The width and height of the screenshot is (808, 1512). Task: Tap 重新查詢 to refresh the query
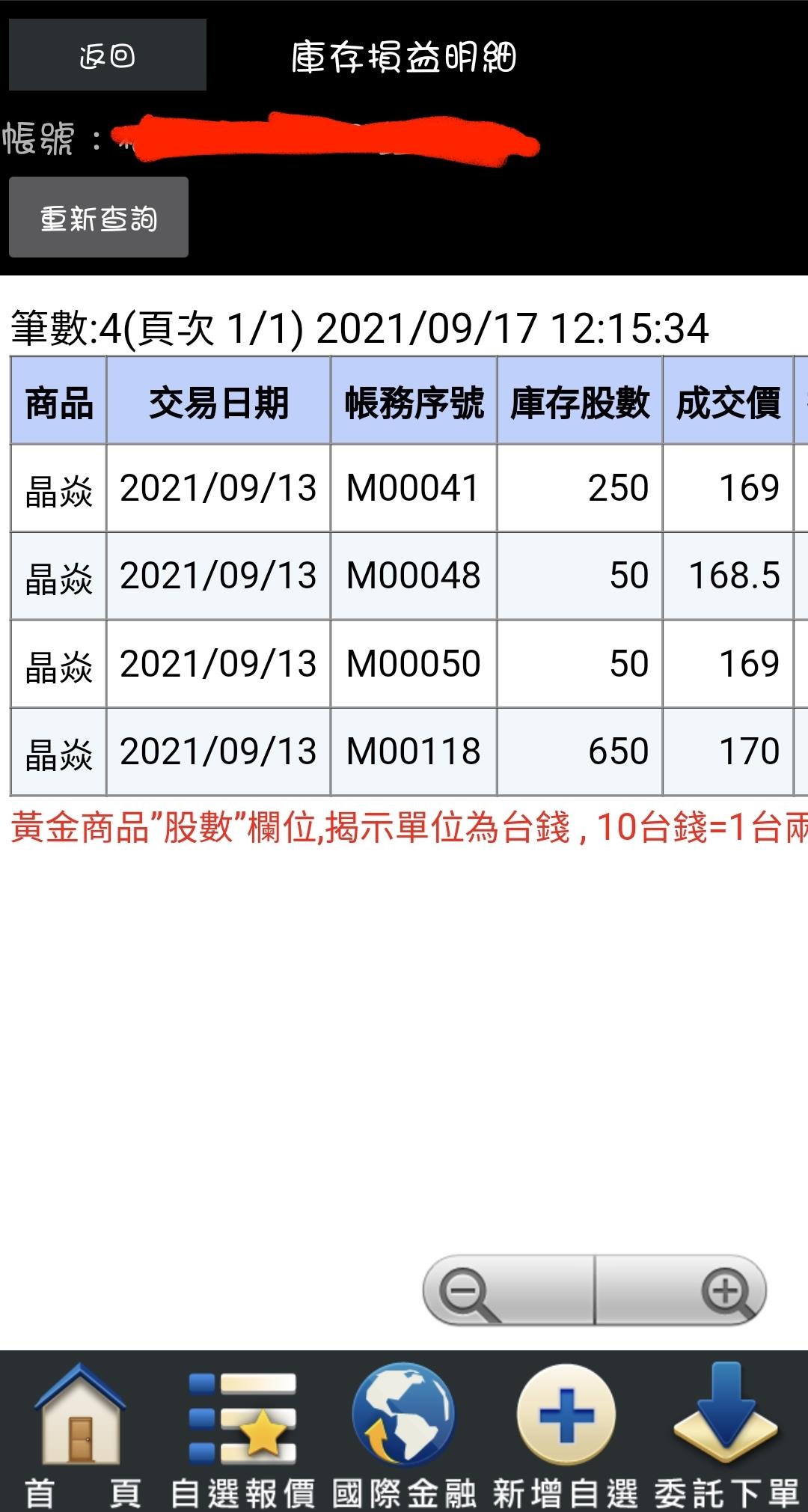99,218
